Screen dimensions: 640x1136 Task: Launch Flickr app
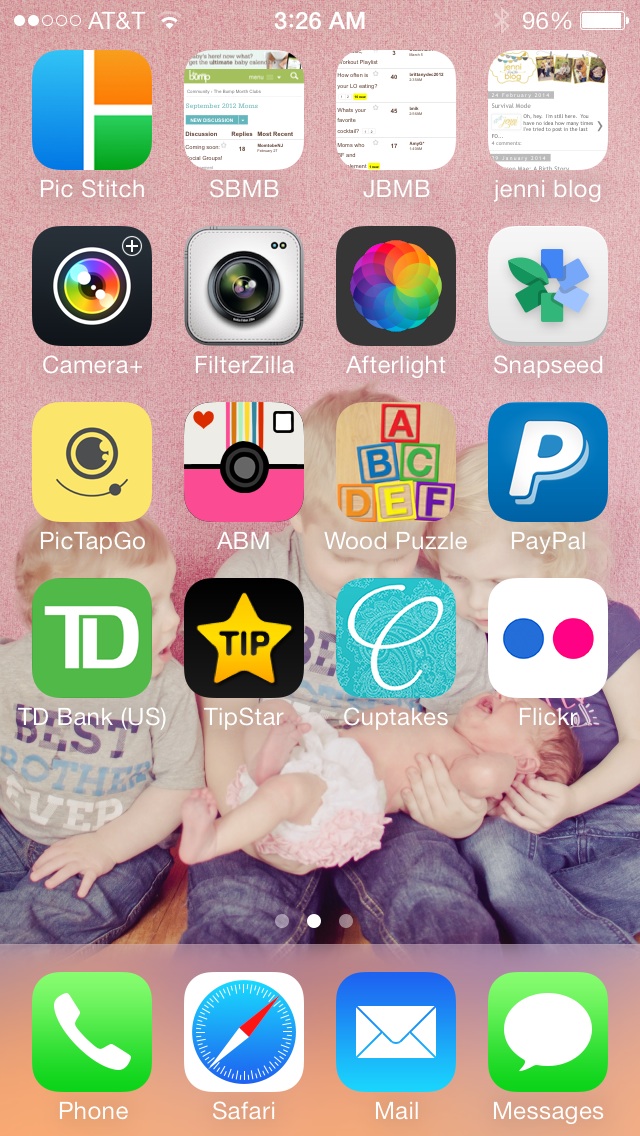click(x=548, y=638)
